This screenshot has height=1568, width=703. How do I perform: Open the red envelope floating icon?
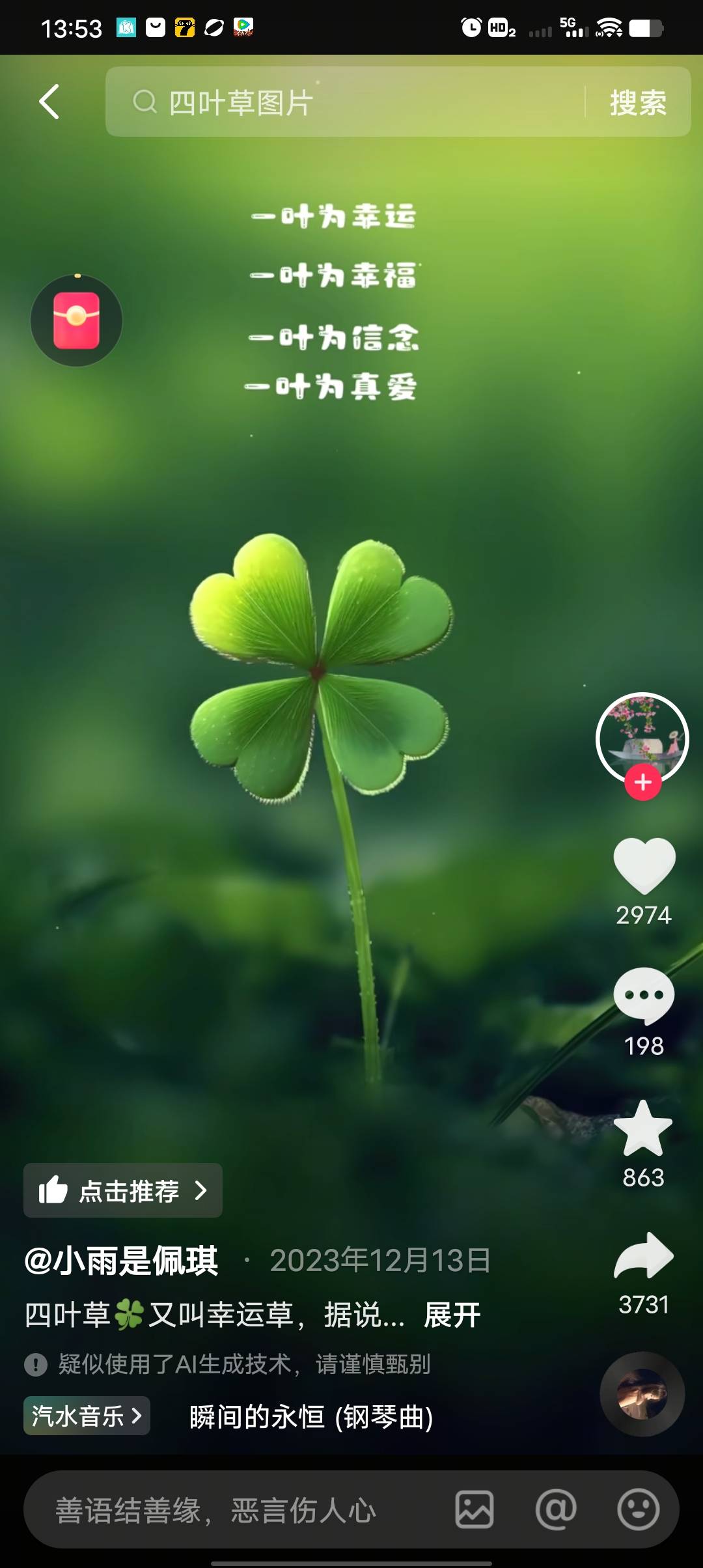coord(76,320)
